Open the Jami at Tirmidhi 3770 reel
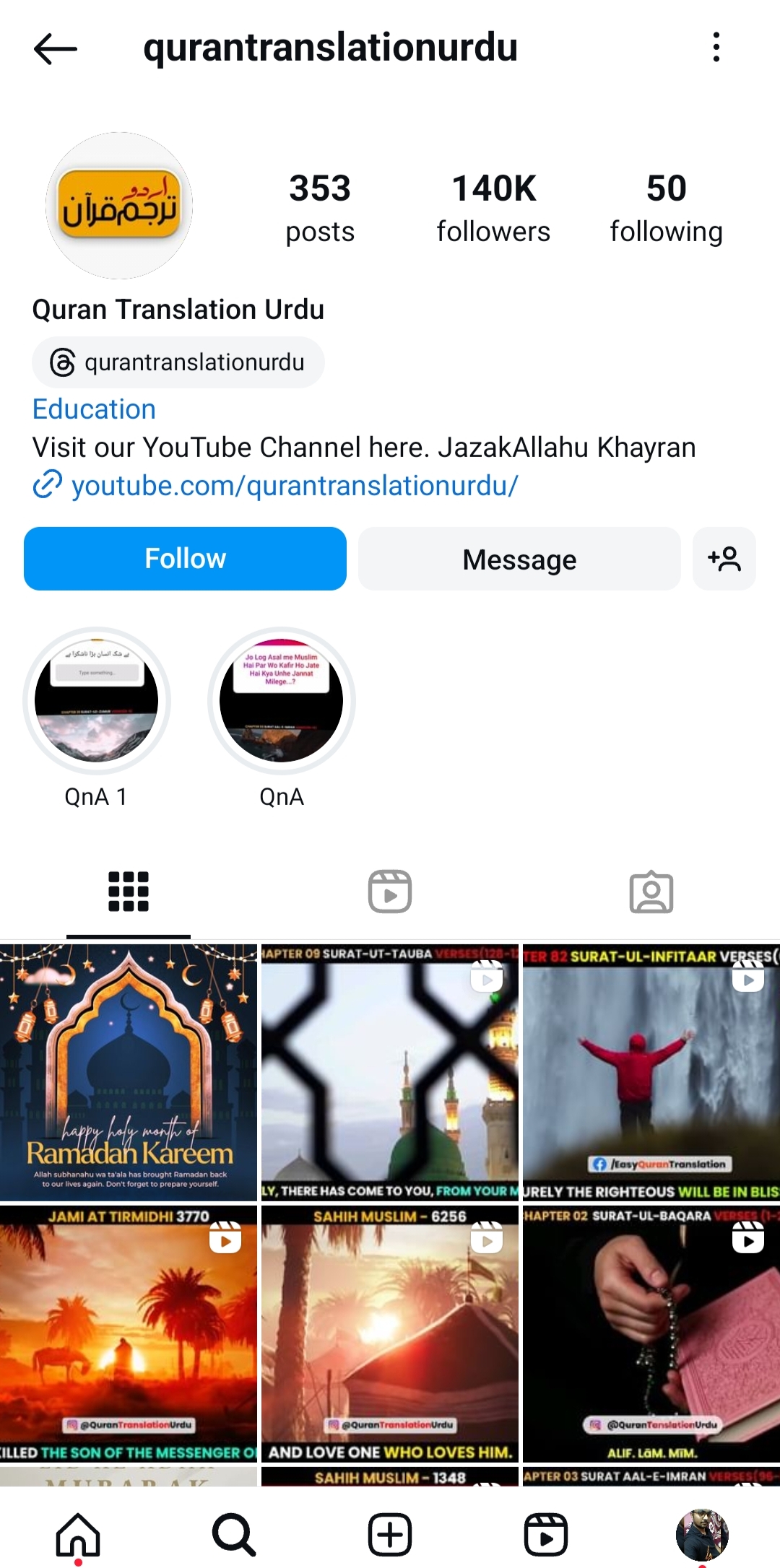Viewport: 780px width, 1568px height. (x=129, y=1333)
